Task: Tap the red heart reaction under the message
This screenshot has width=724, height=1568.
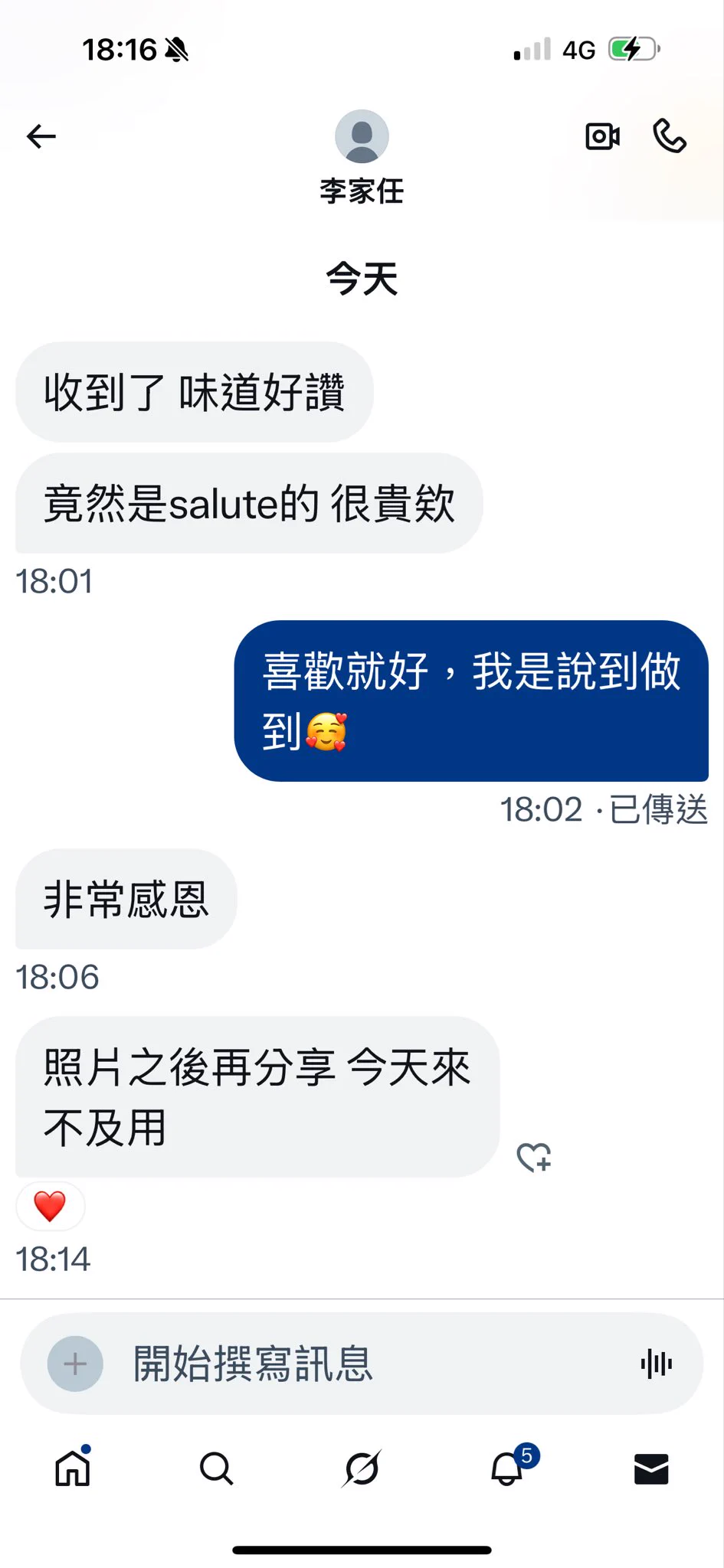Action: pyautogui.click(x=50, y=1207)
